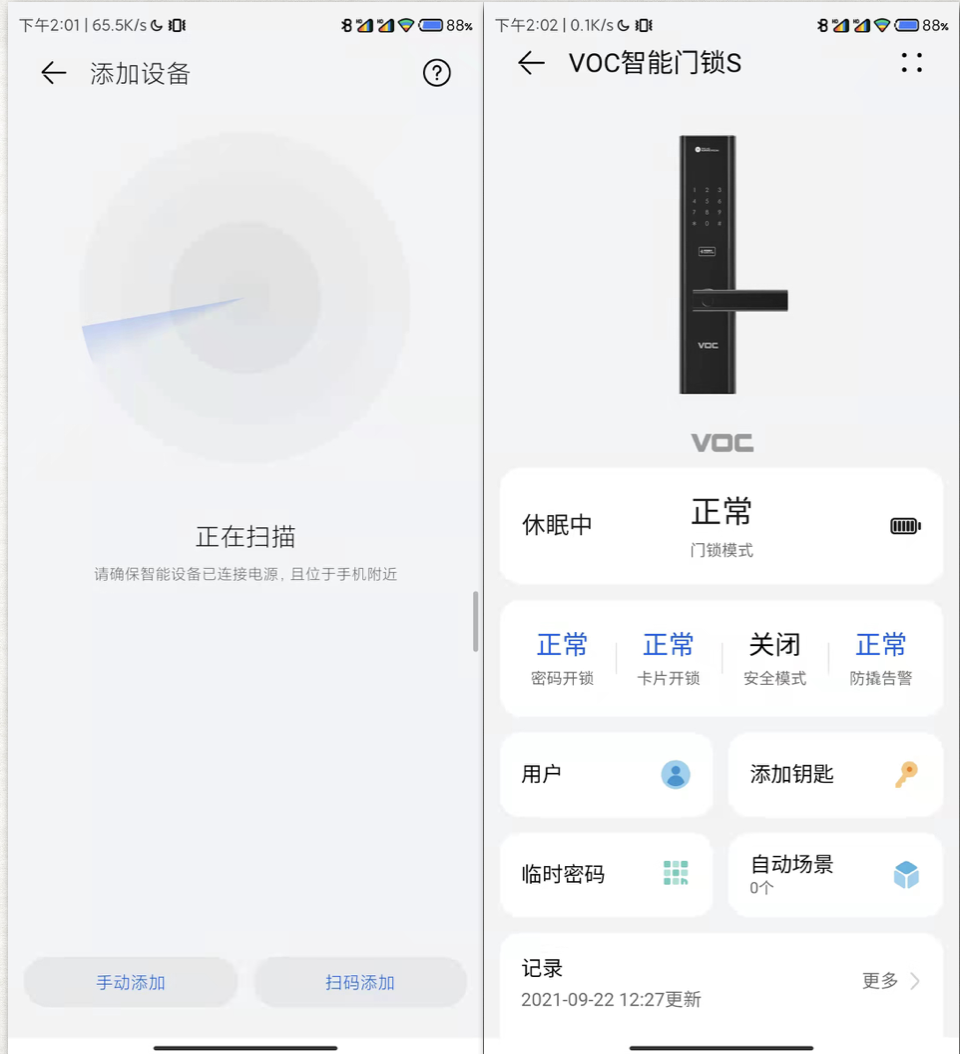This screenshot has height=1054, width=960.
Task: Open the 用户 card
Action: [x=606, y=775]
